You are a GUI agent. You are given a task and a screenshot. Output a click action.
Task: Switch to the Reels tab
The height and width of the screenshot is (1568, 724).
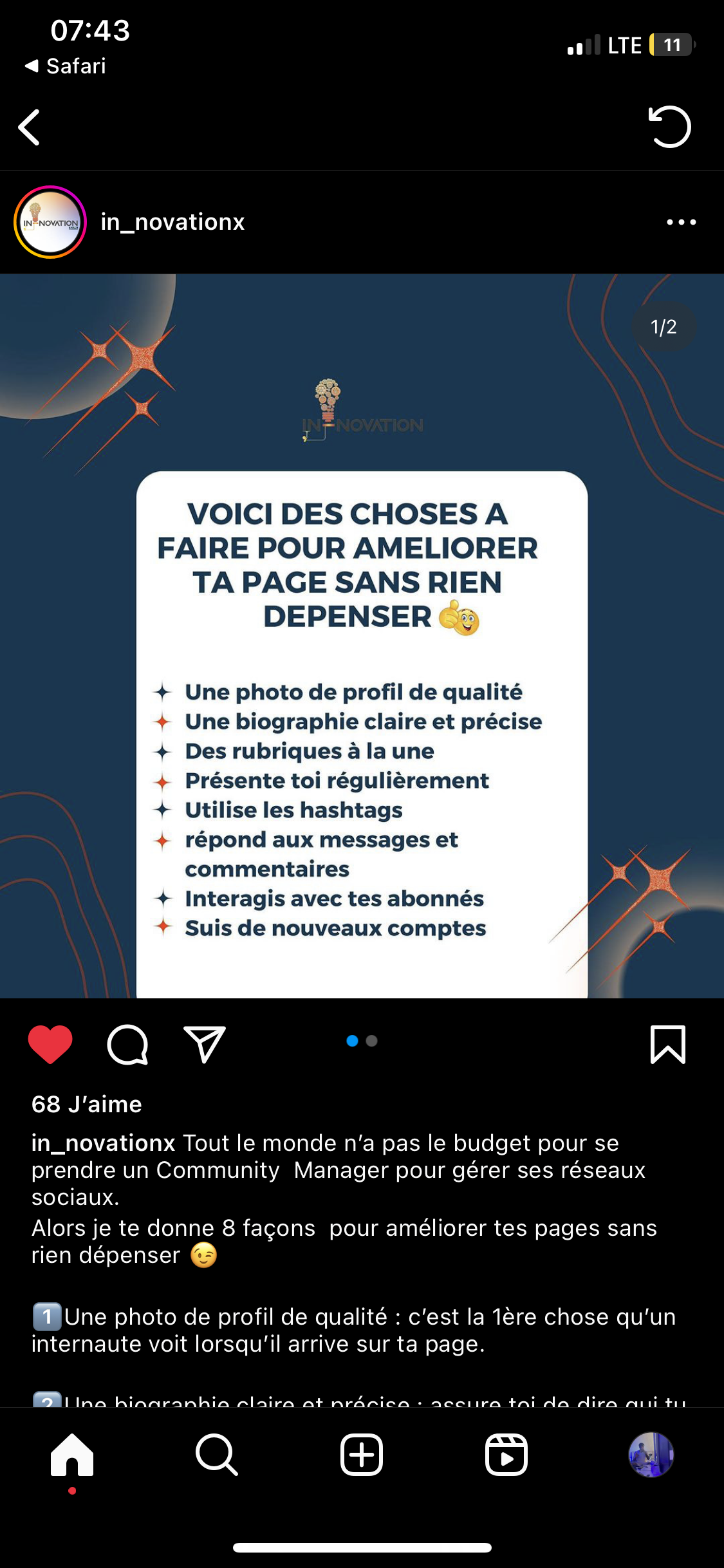click(x=506, y=1454)
